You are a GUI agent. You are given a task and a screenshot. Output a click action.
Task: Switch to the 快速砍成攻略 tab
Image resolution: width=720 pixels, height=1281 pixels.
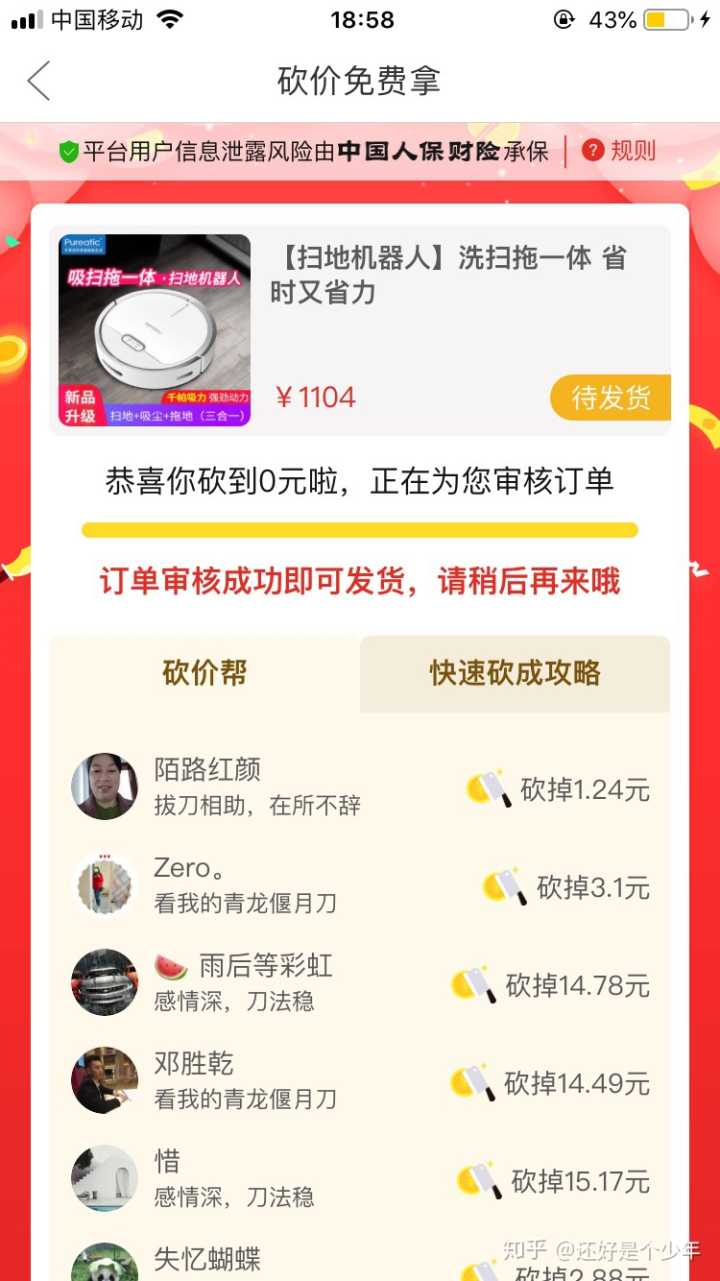coord(515,674)
